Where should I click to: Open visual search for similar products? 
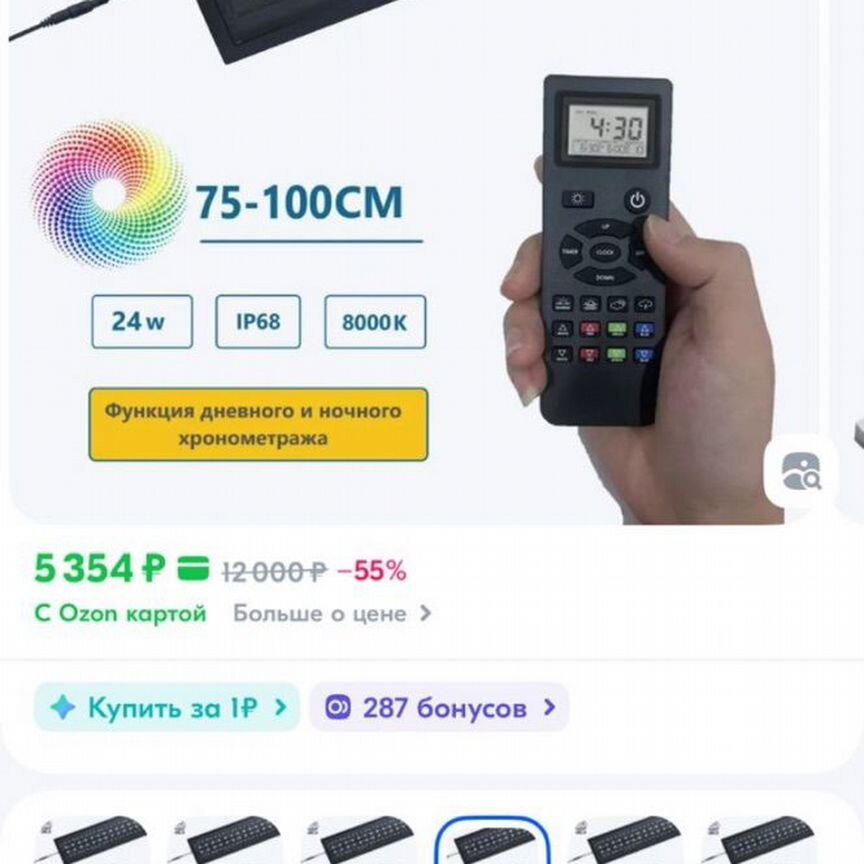800,472
